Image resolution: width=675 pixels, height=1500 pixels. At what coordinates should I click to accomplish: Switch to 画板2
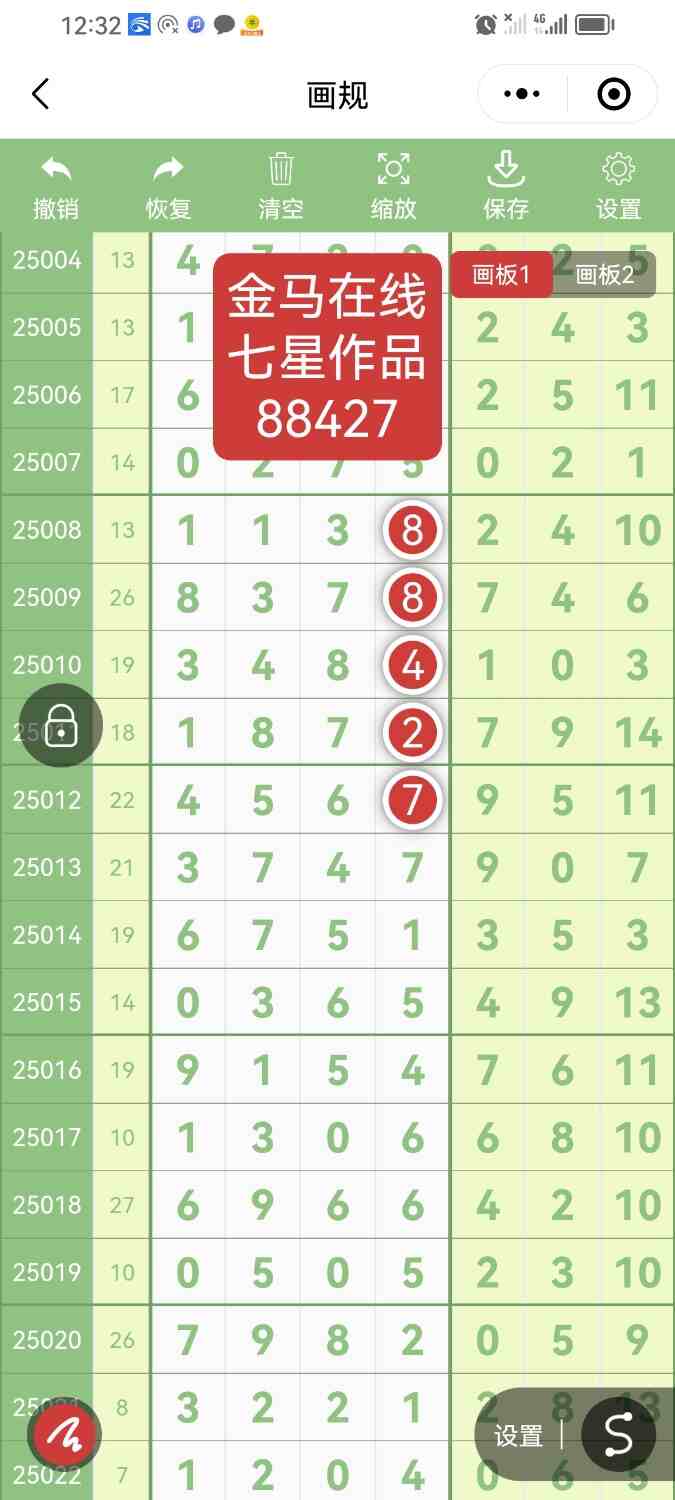[605, 275]
